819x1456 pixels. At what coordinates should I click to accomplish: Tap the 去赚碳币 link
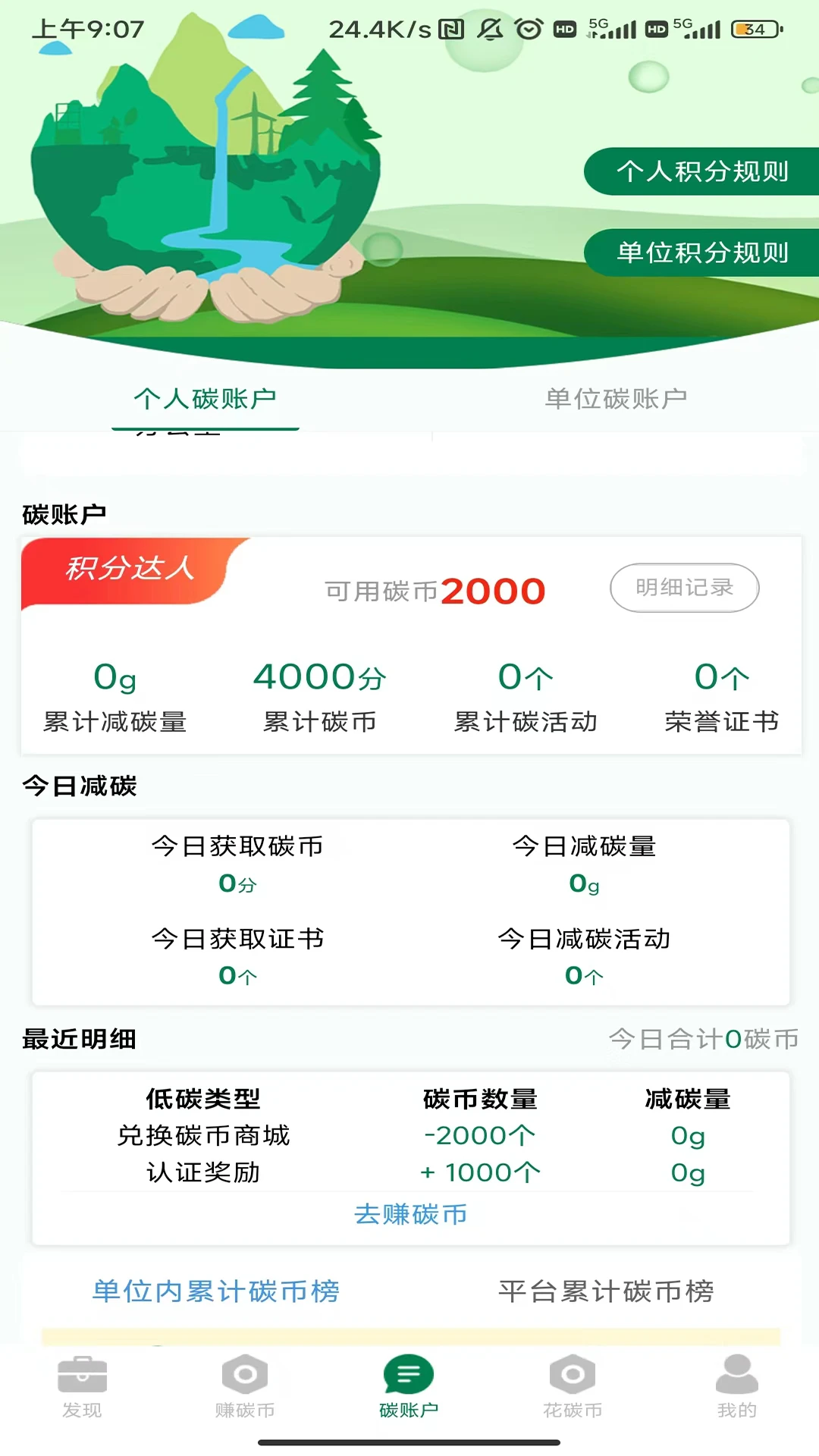coord(410,1214)
